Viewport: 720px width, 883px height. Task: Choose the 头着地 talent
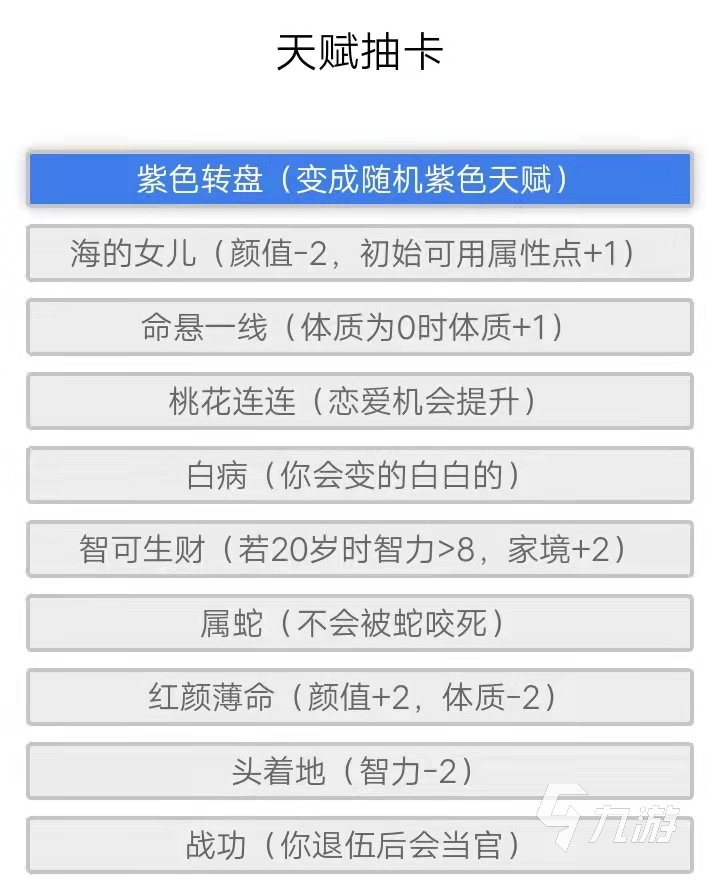coord(359,772)
